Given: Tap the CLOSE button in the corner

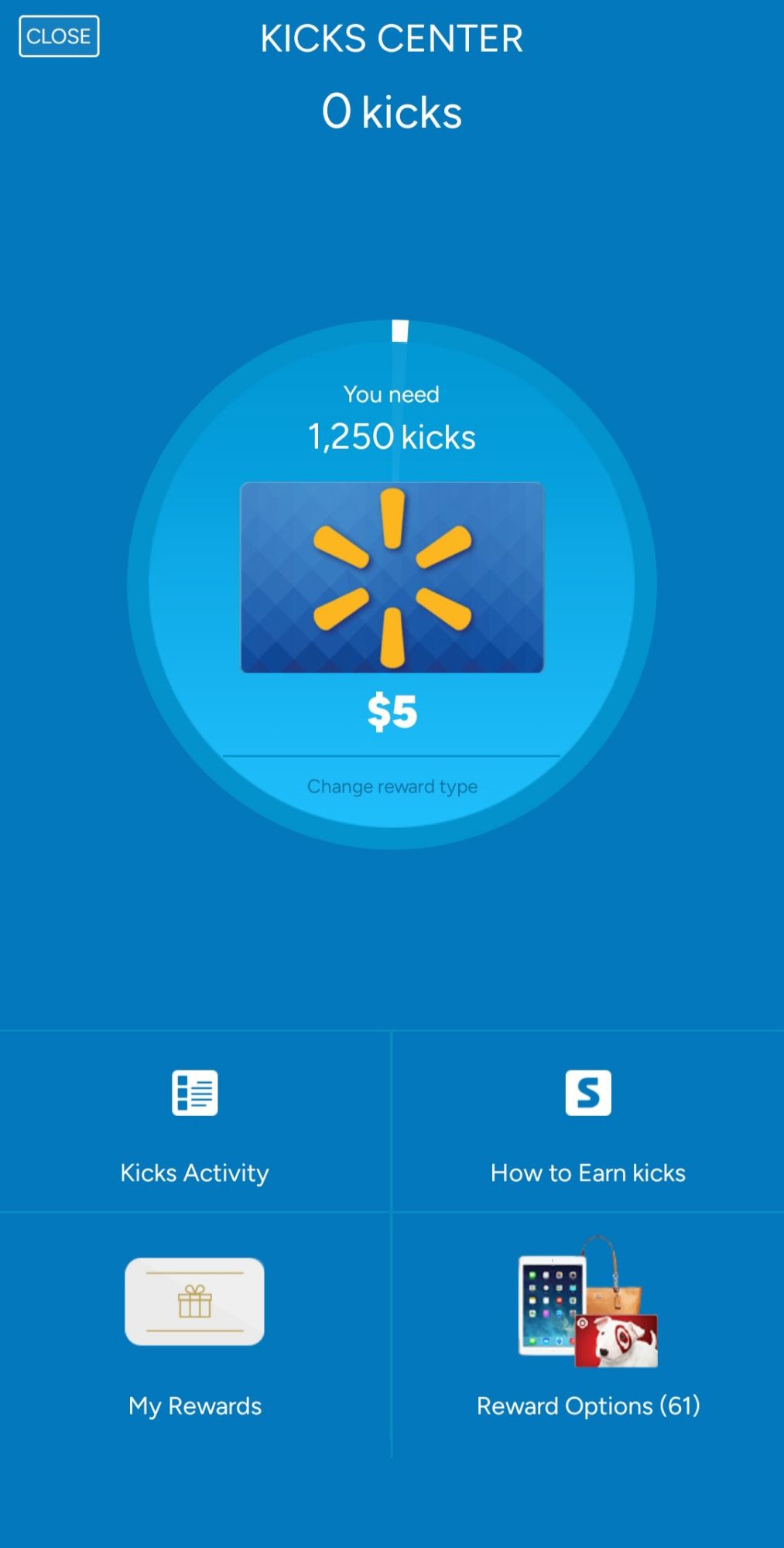Looking at the screenshot, I should coord(58,36).
